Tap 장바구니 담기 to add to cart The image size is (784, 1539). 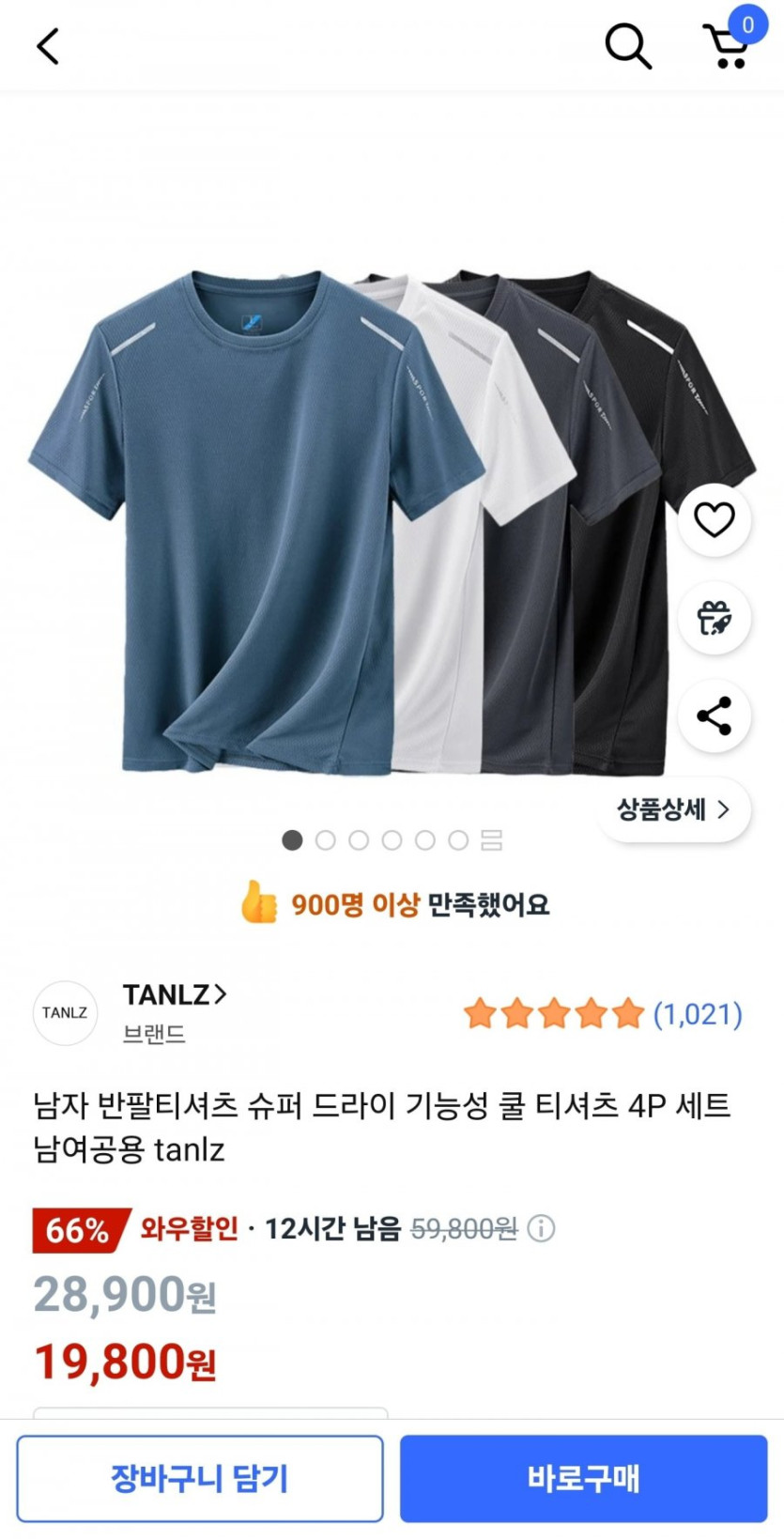click(200, 1478)
